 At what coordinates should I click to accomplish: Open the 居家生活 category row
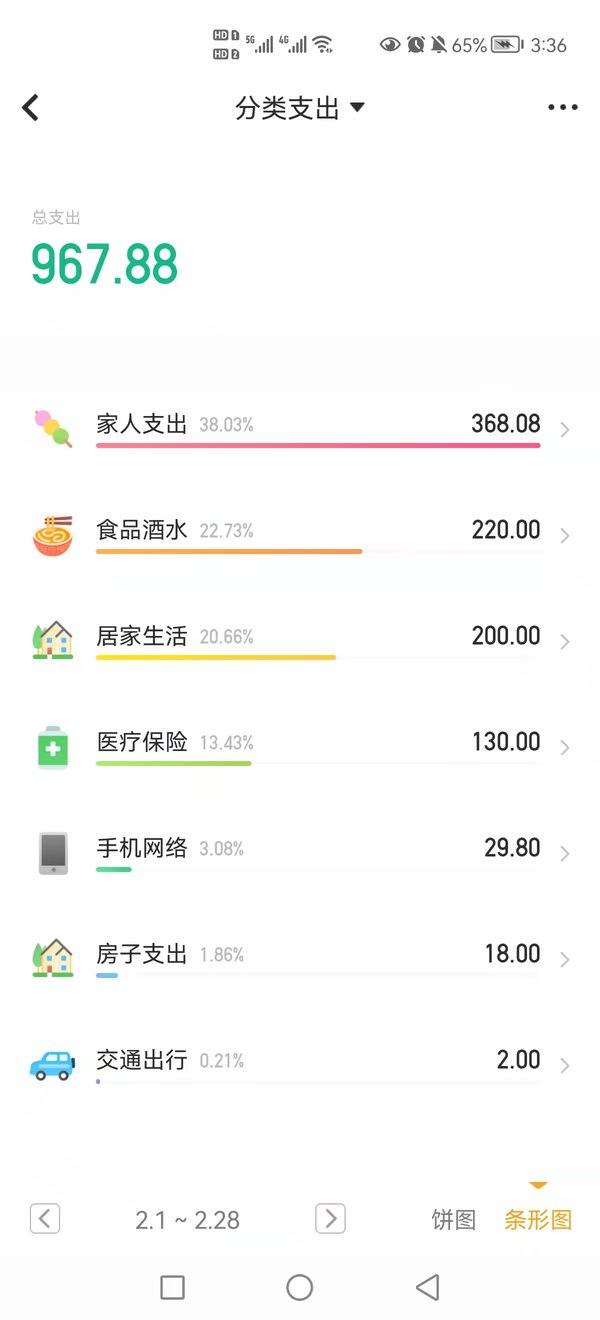coord(300,641)
